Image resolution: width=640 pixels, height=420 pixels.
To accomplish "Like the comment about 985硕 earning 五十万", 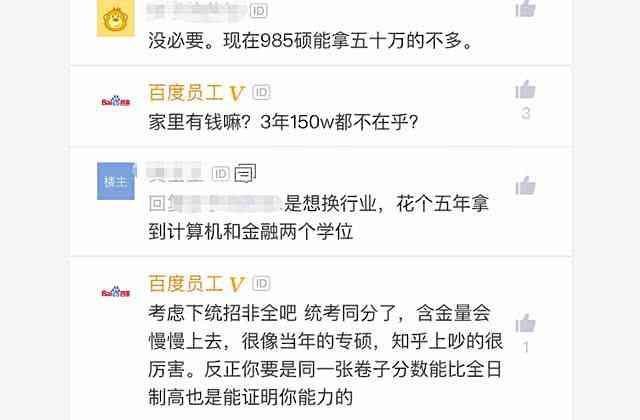I will [525, 8].
